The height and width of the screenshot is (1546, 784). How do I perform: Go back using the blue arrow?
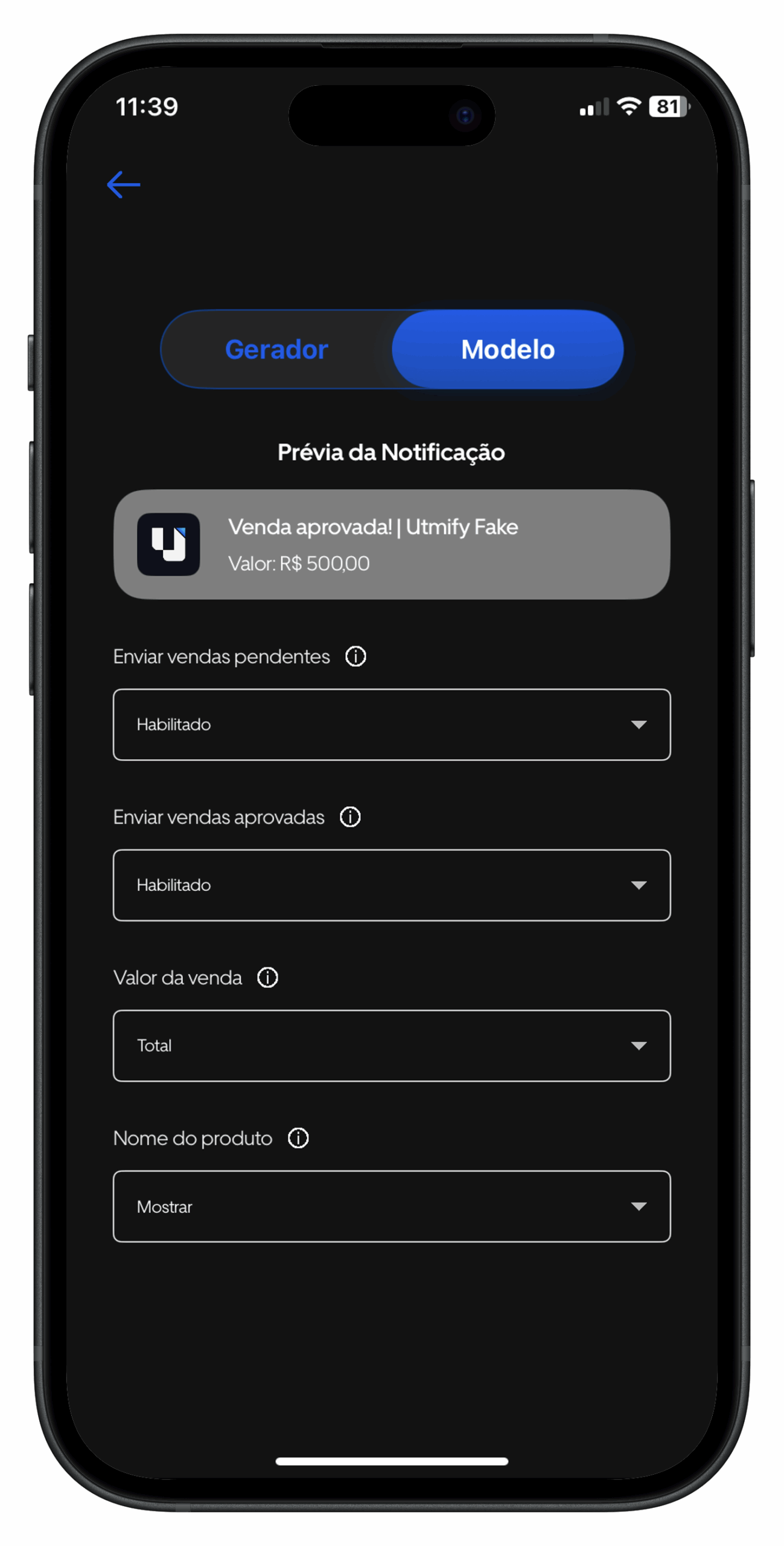click(123, 185)
